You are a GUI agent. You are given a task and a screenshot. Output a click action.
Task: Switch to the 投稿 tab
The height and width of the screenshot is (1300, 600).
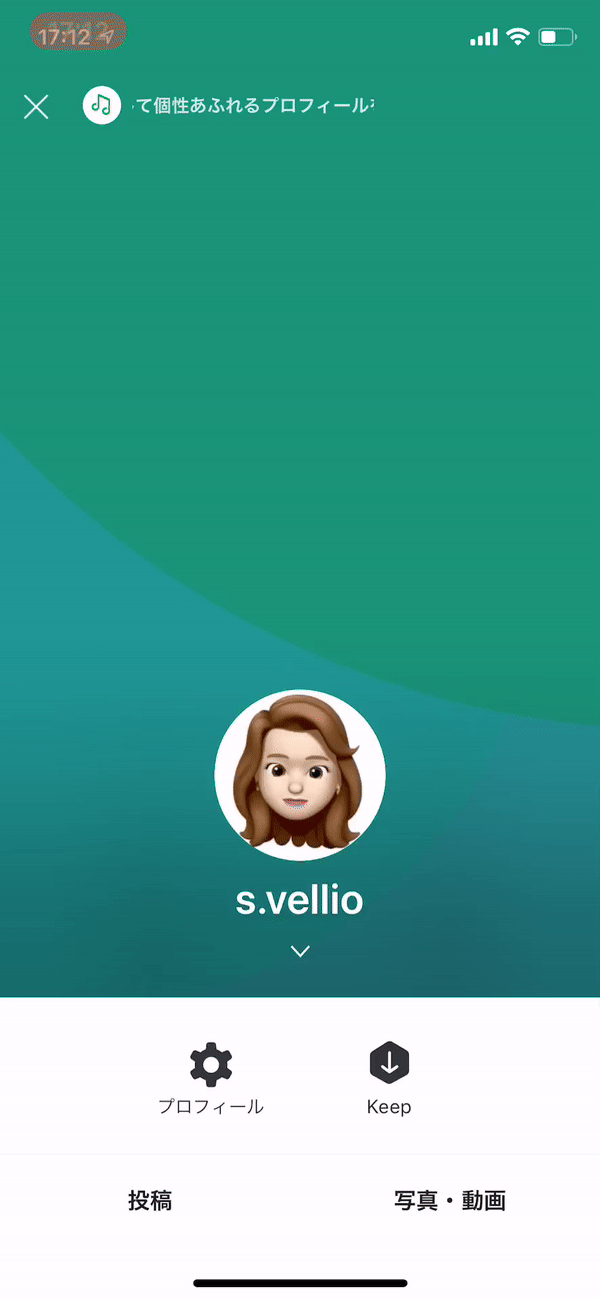pos(150,1201)
